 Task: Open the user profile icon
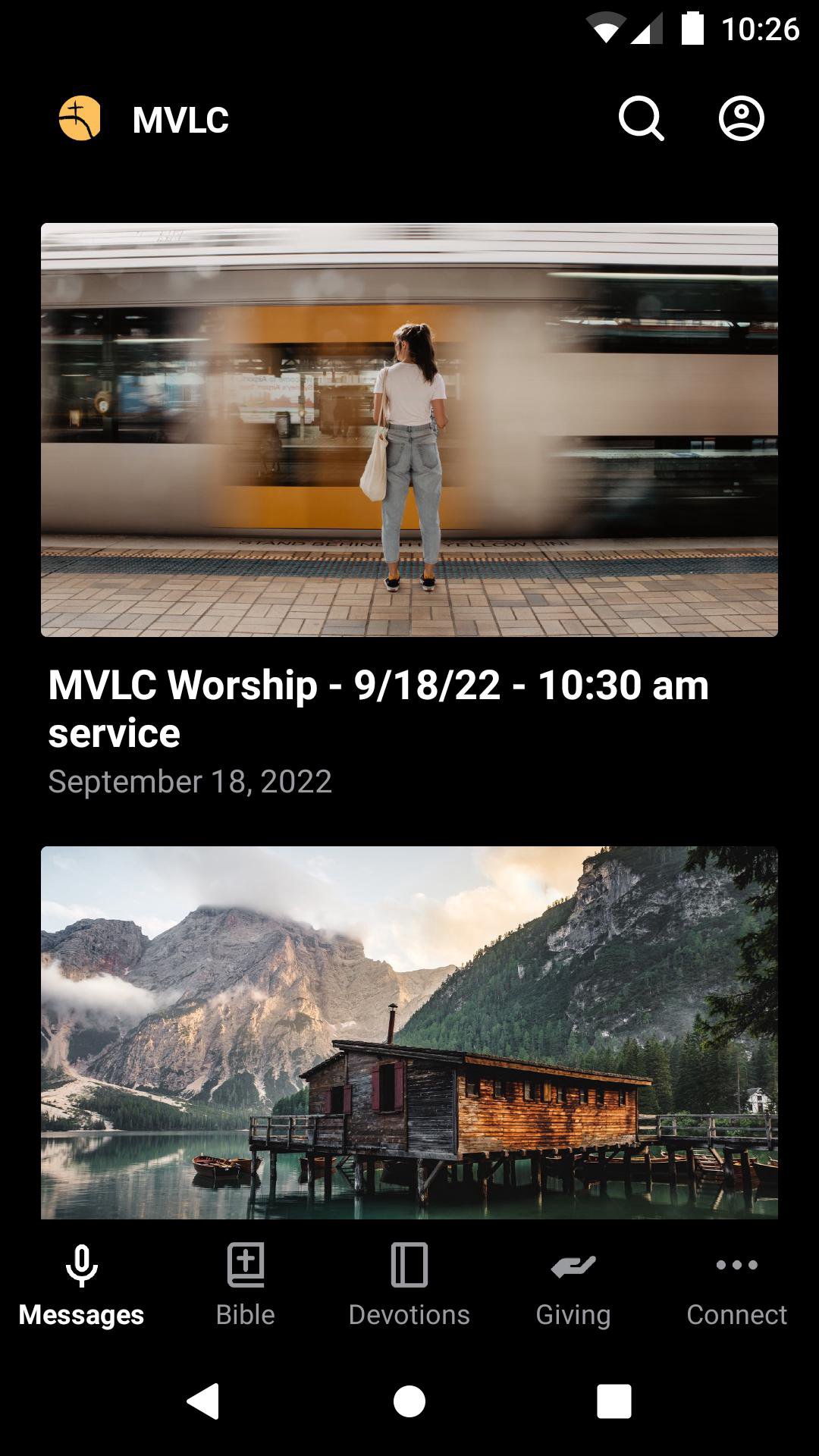741,119
